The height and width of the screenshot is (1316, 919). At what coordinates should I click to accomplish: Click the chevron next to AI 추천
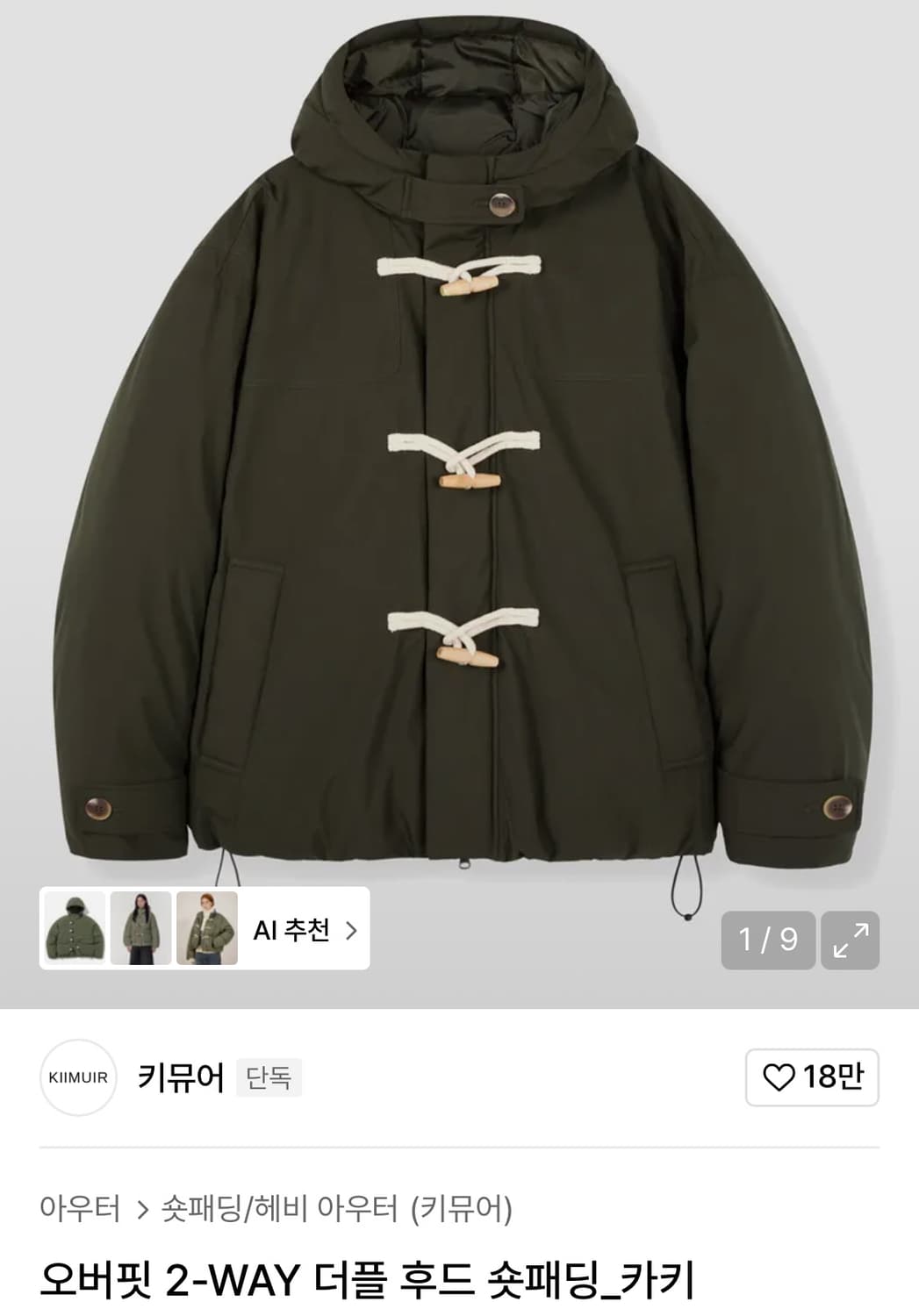pos(351,932)
